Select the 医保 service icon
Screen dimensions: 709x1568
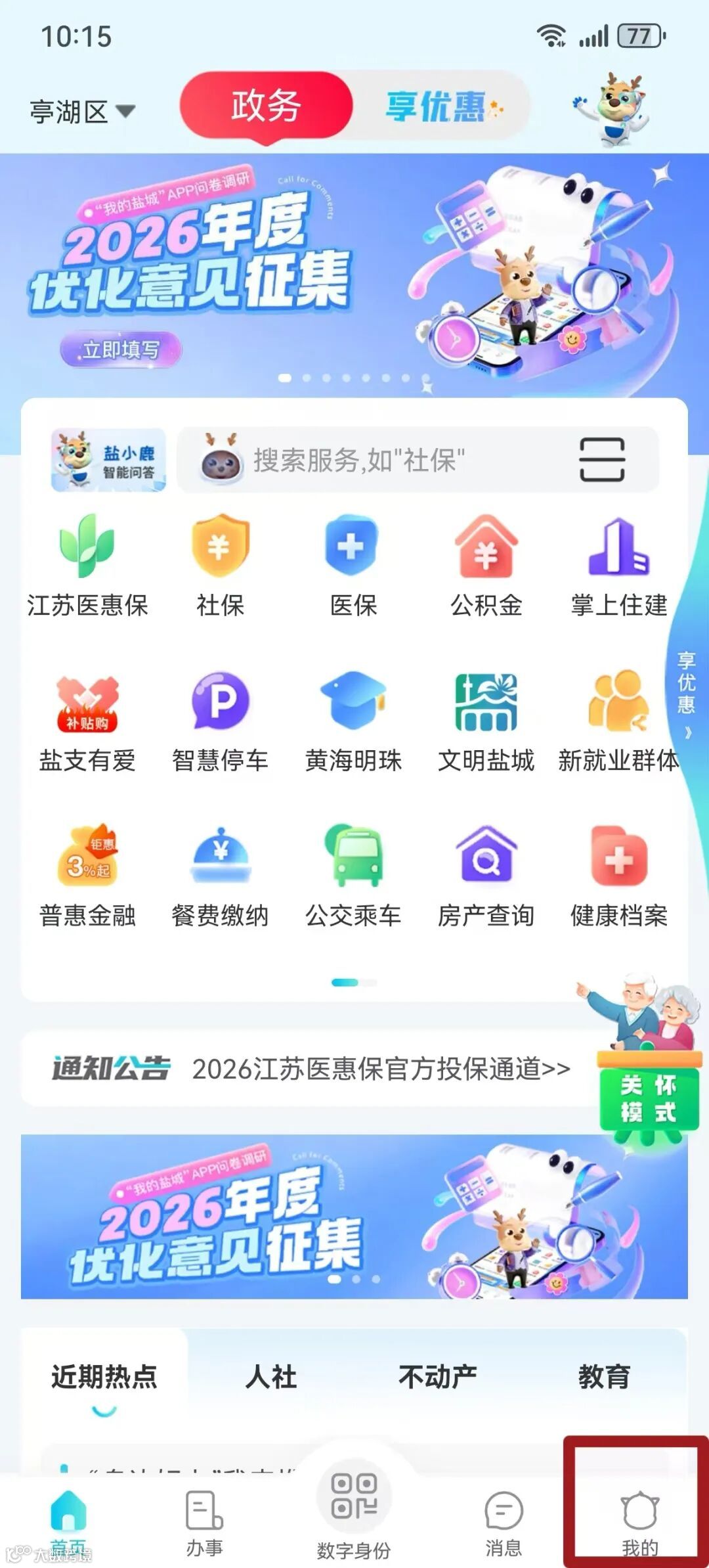coord(353,565)
